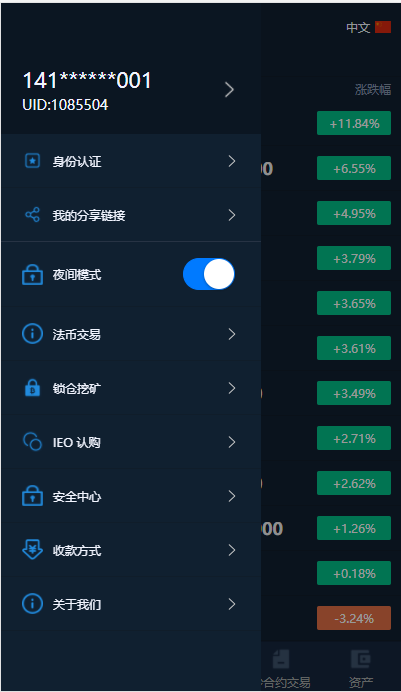Open the account profile 141******001
The height and width of the screenshot is (692, 401).
[x=131, y=90]
